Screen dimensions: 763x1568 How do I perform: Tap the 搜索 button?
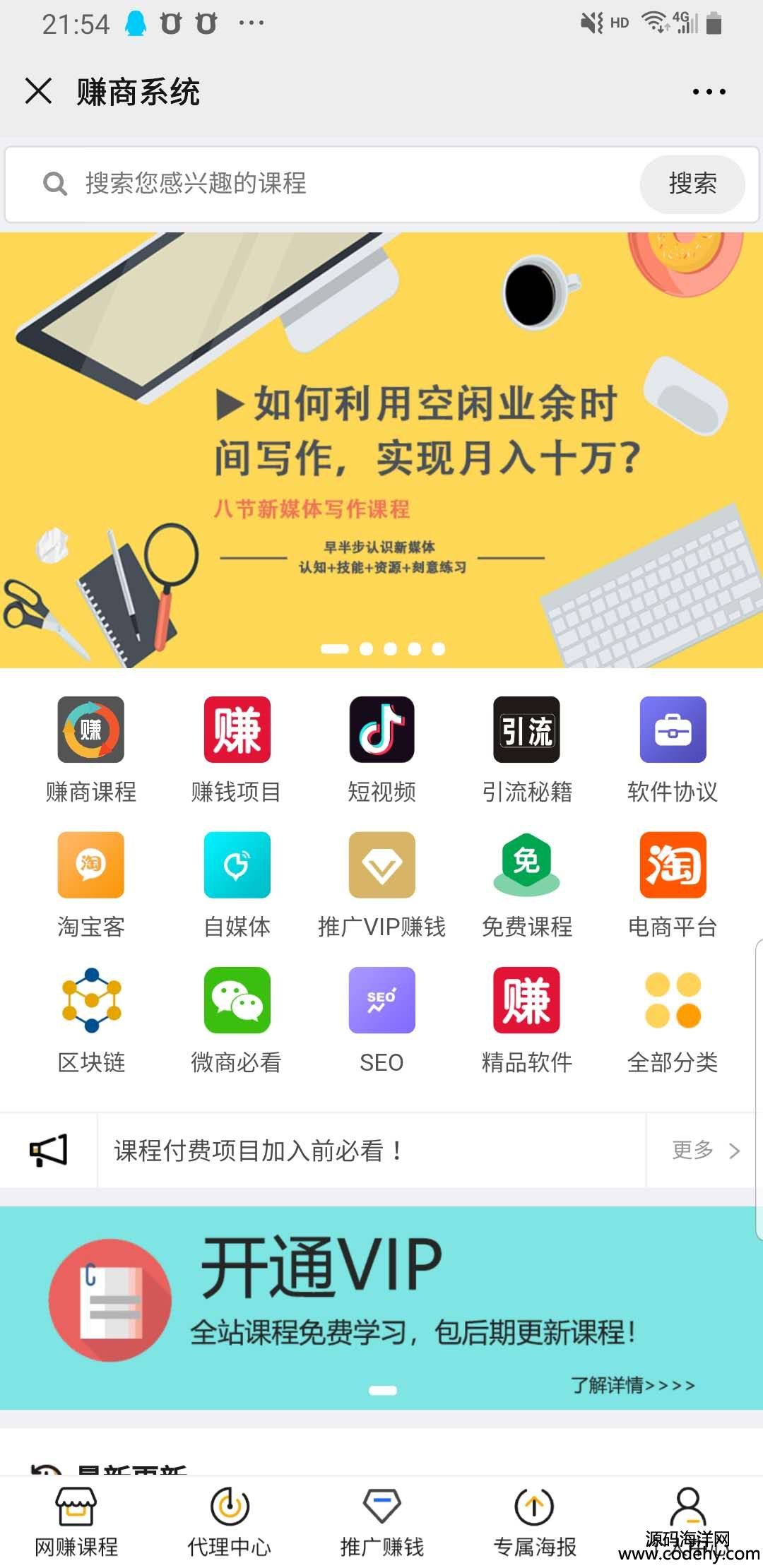692,184
